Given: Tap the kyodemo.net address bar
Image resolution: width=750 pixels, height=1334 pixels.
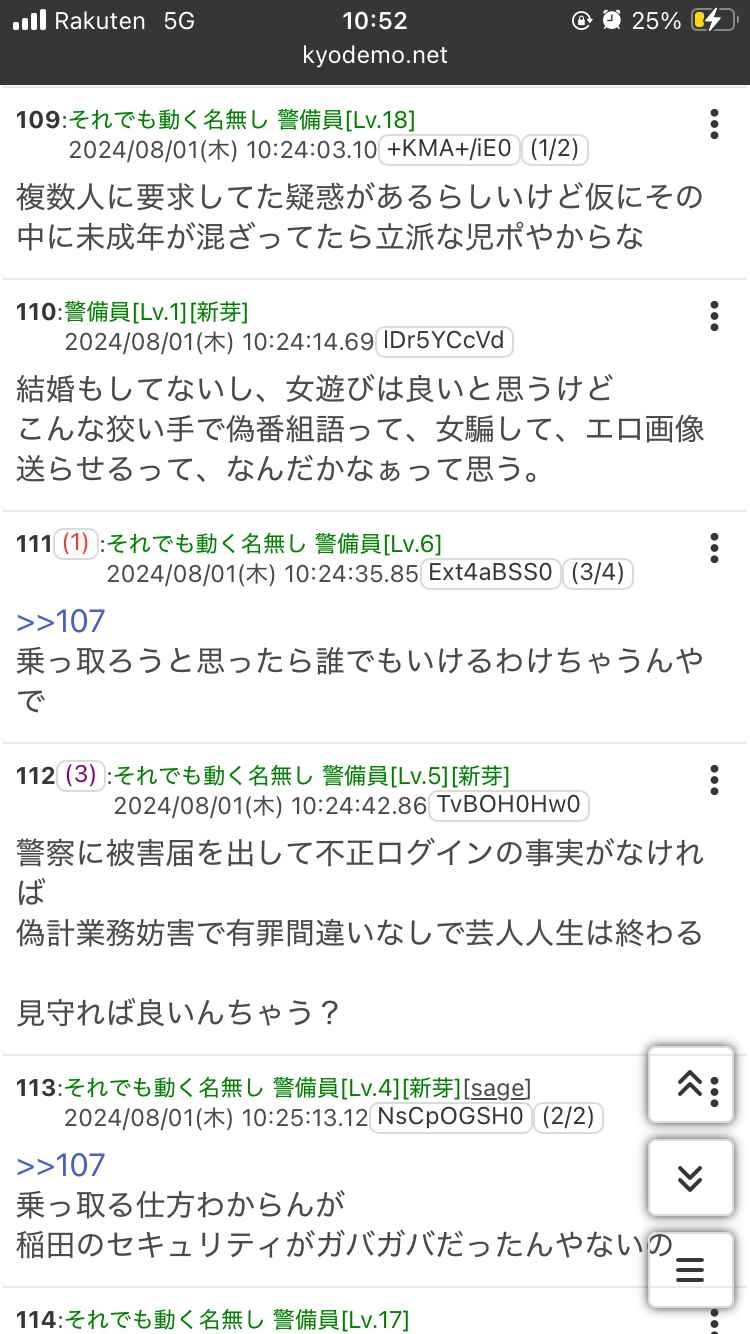Looking at the screenshot, I should [x=375, y=55].
